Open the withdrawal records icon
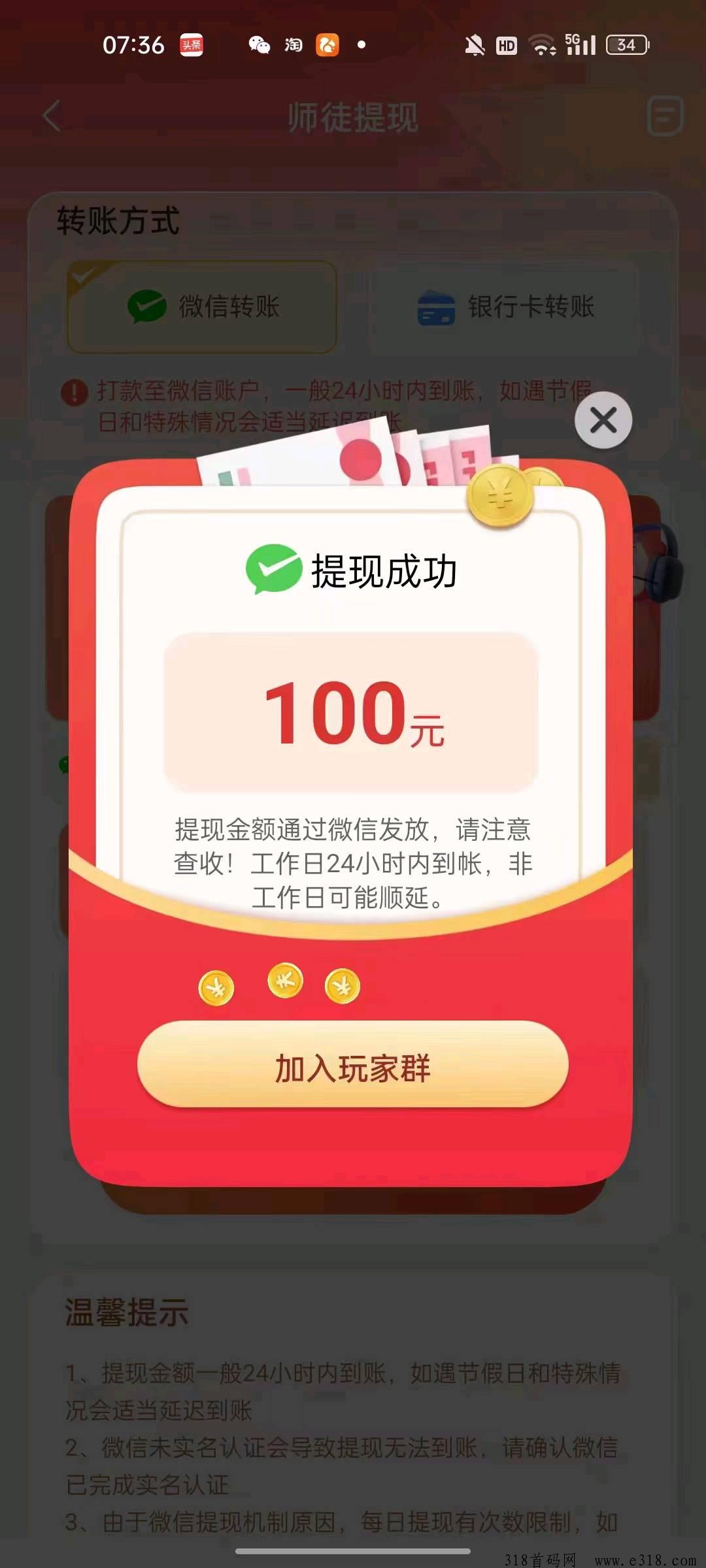Image resolution: width=706 pixels, height=1568 pixels. 665,117
